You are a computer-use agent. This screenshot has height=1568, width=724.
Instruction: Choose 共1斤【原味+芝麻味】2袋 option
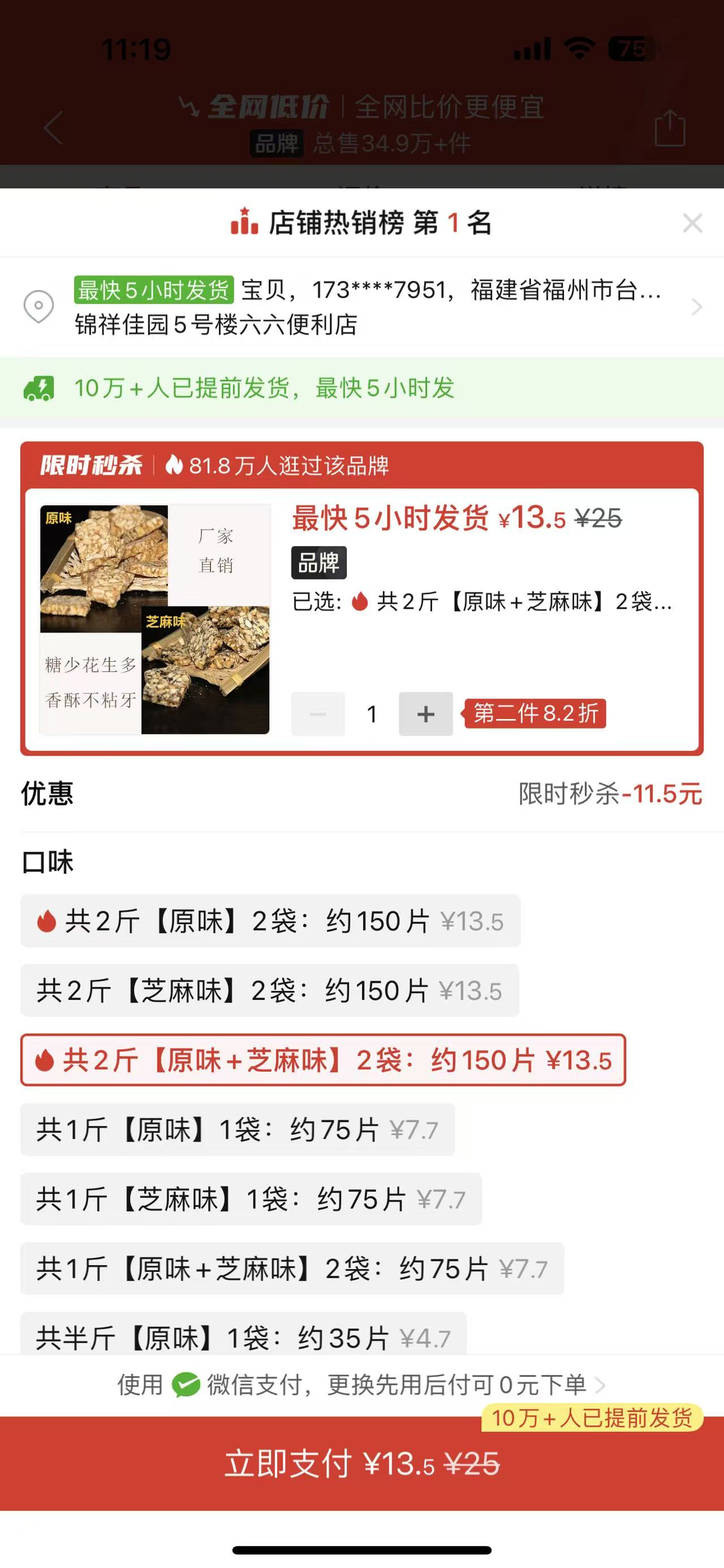(292, 1269)
